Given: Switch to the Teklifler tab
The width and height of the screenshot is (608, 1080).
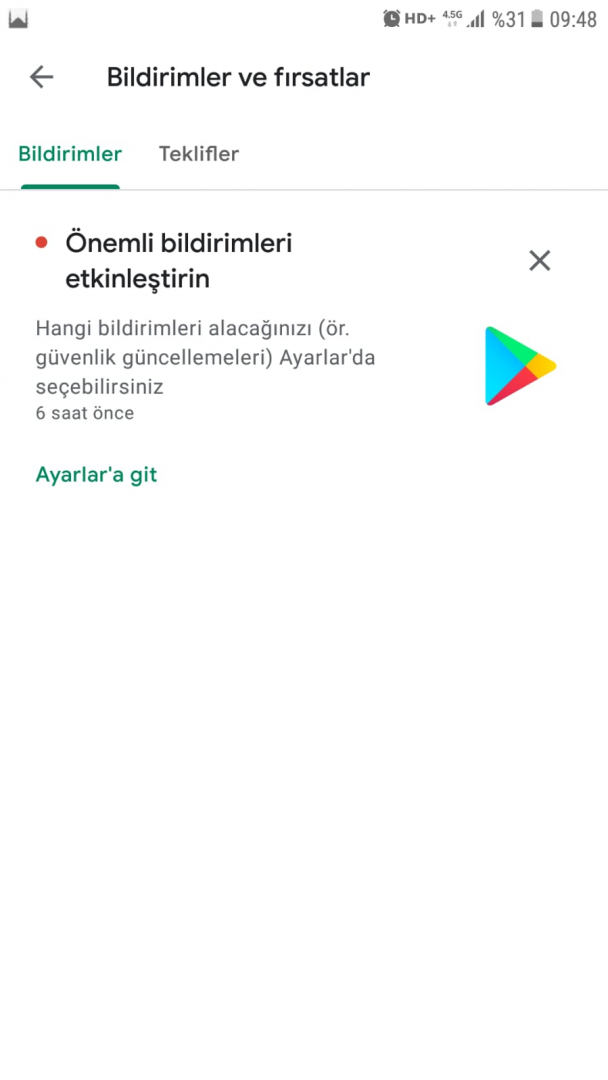Looking at the screenshot, I should (x=198, y=154).
